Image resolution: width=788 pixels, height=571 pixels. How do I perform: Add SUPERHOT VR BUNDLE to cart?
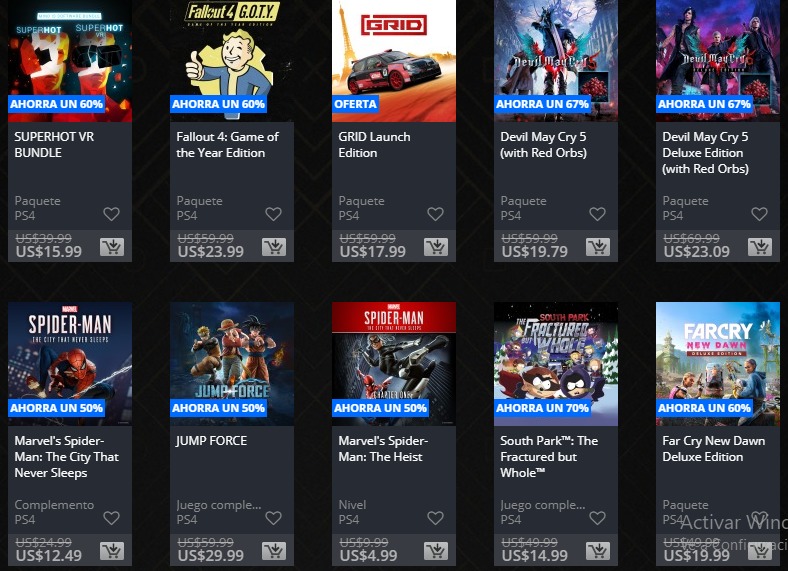[111, 247]
